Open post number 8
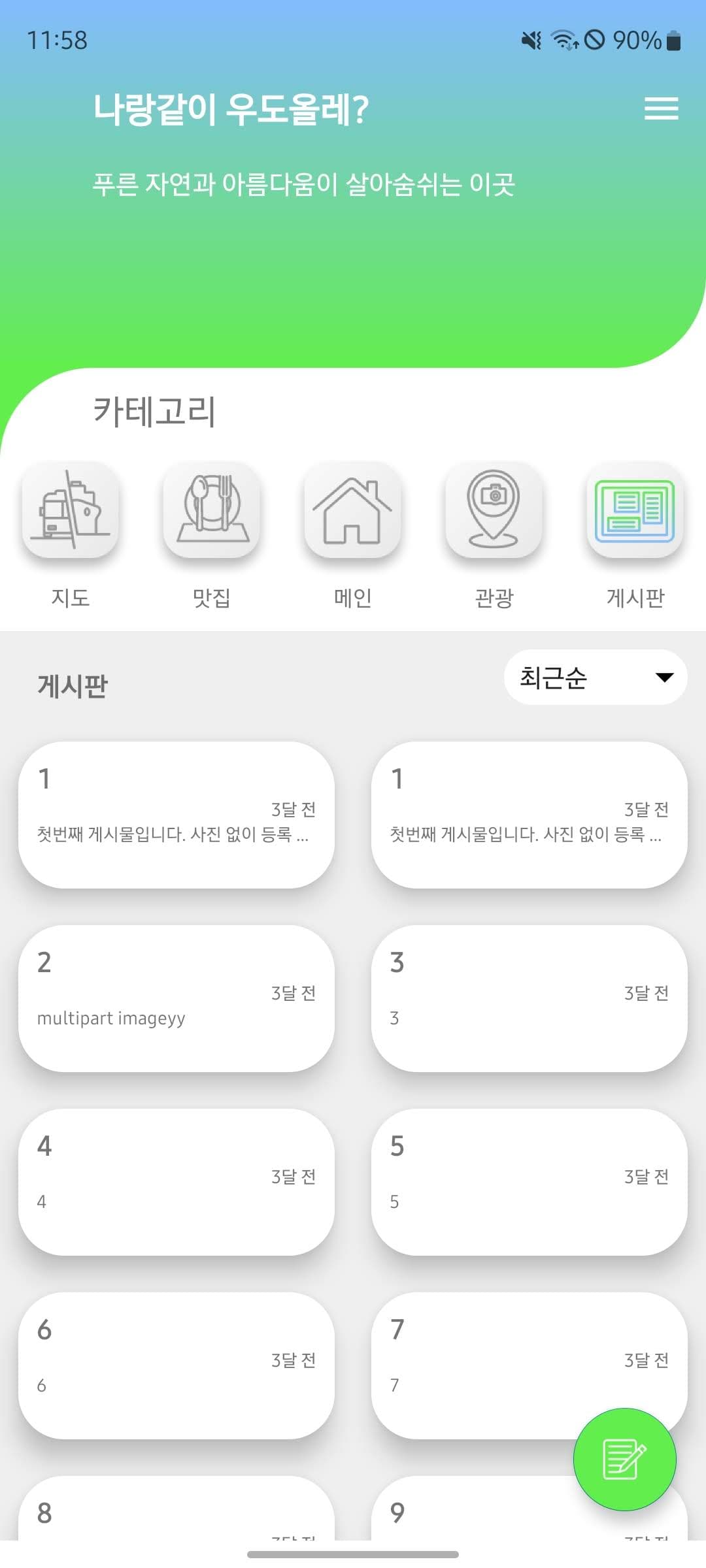 point(176,1512)
